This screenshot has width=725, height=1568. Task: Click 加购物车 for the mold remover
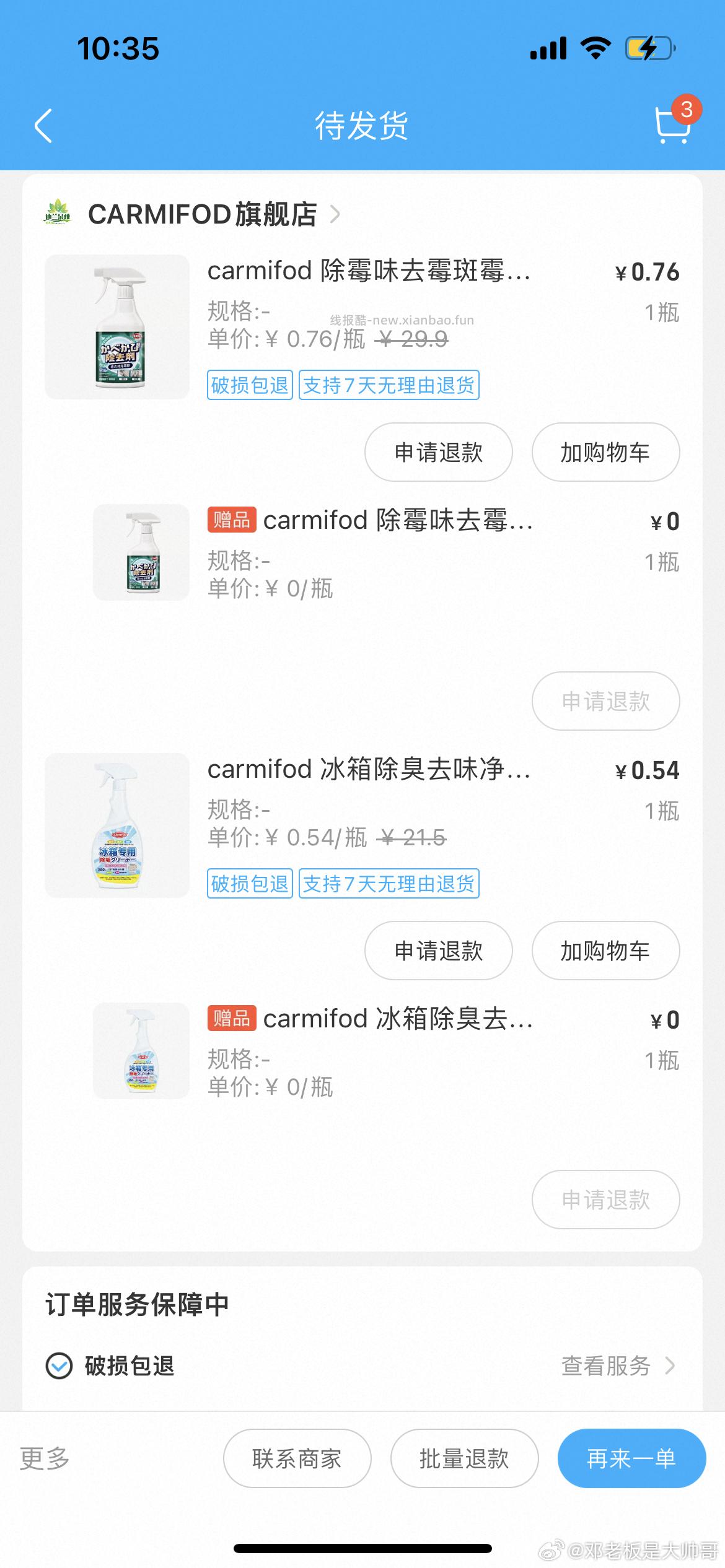tap(605, 453)
